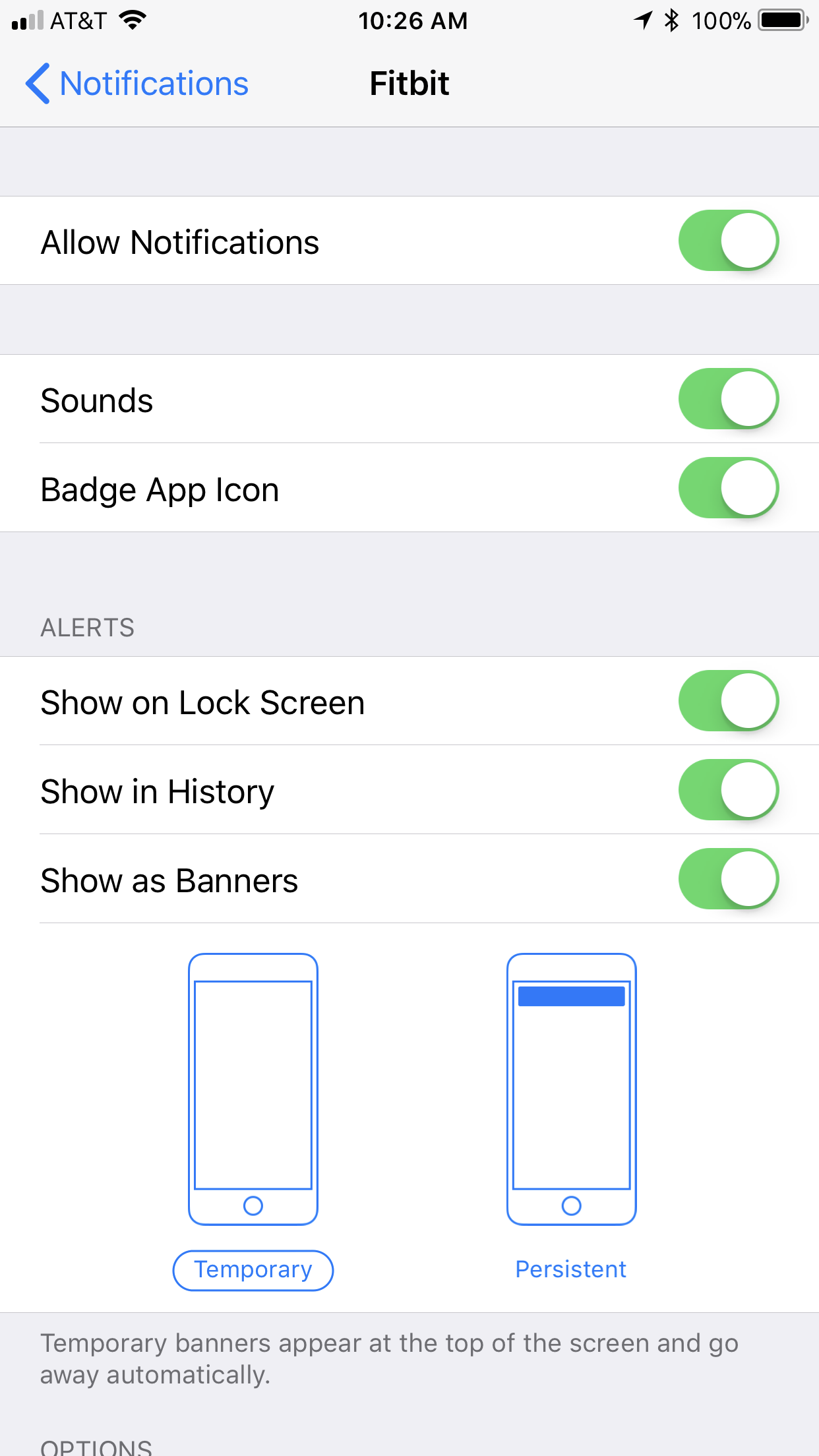Turn off Allow Notifications switch
Viewport: 819px width, 1456px height.
click(728, 241)
